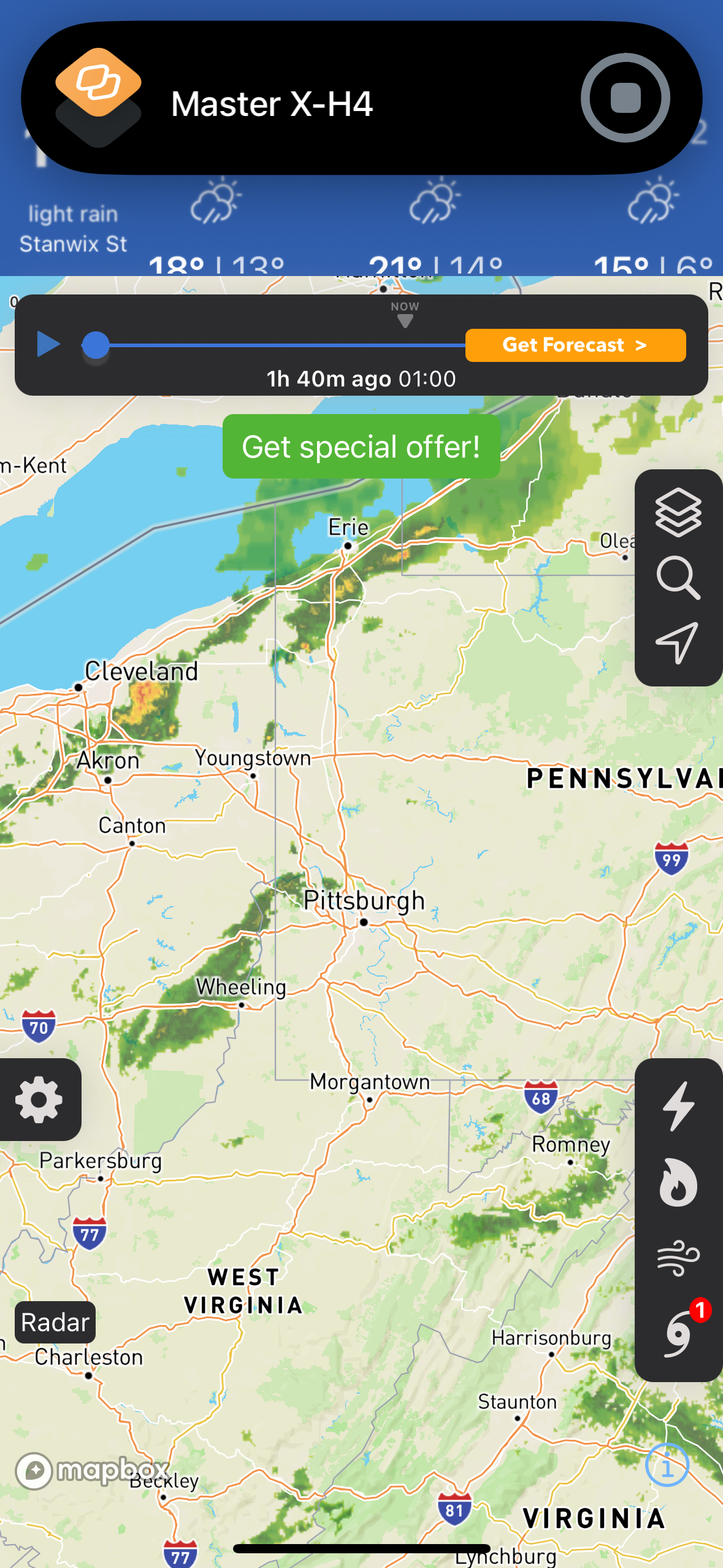723x1568 pixels.
Task: Jump to the NOW marker on timeline
Action: (x=405, y=316)
